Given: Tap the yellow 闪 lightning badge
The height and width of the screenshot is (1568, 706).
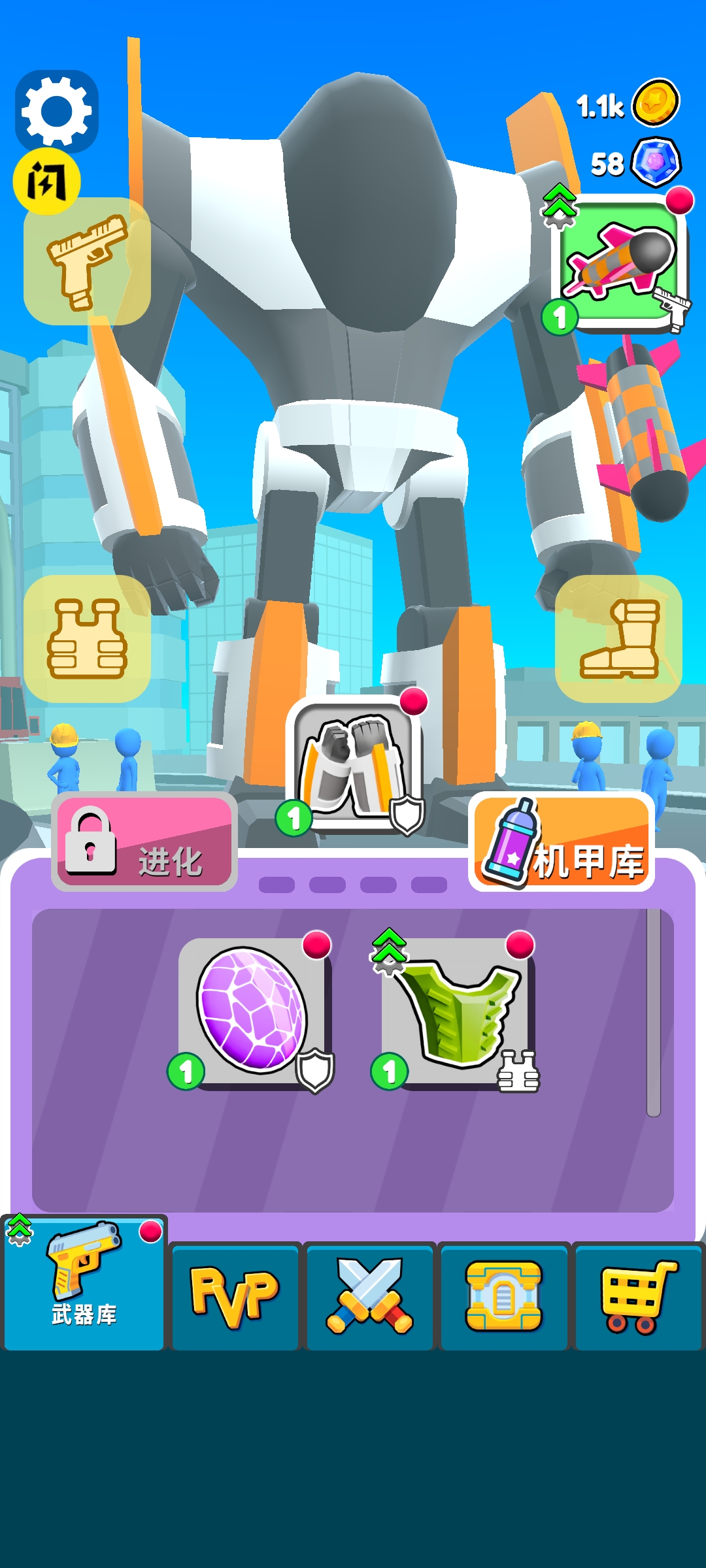Looking at the screenshot, I should click(x=46, y=181).
